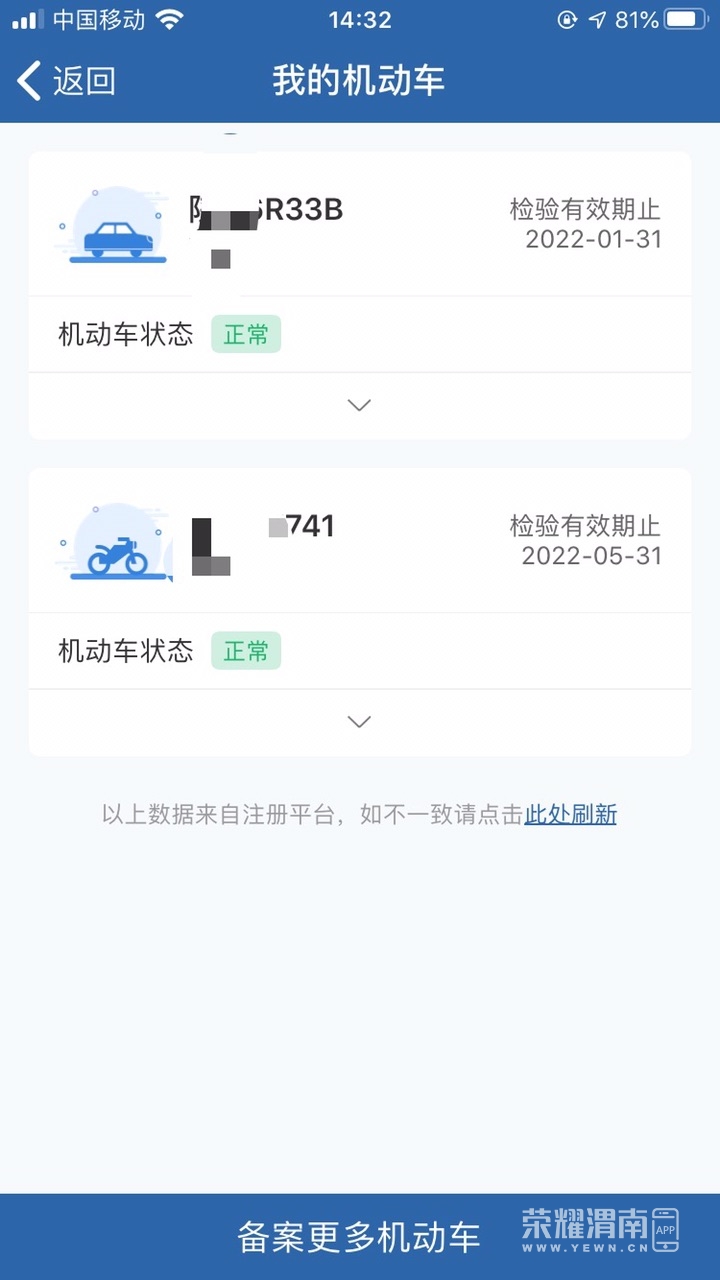Expand details of the car ending R33B

359,405
